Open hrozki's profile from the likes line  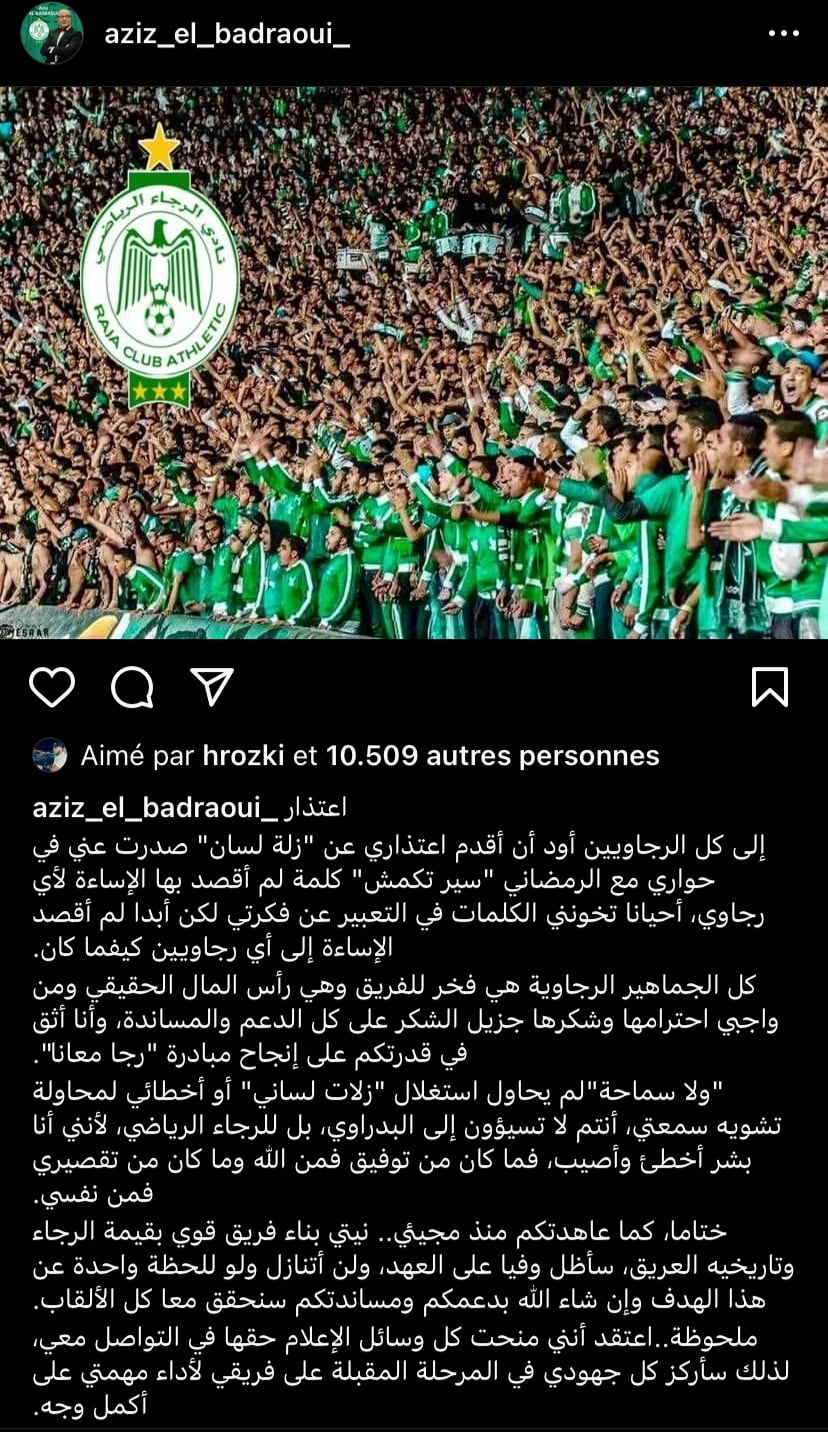click(246, 756)
